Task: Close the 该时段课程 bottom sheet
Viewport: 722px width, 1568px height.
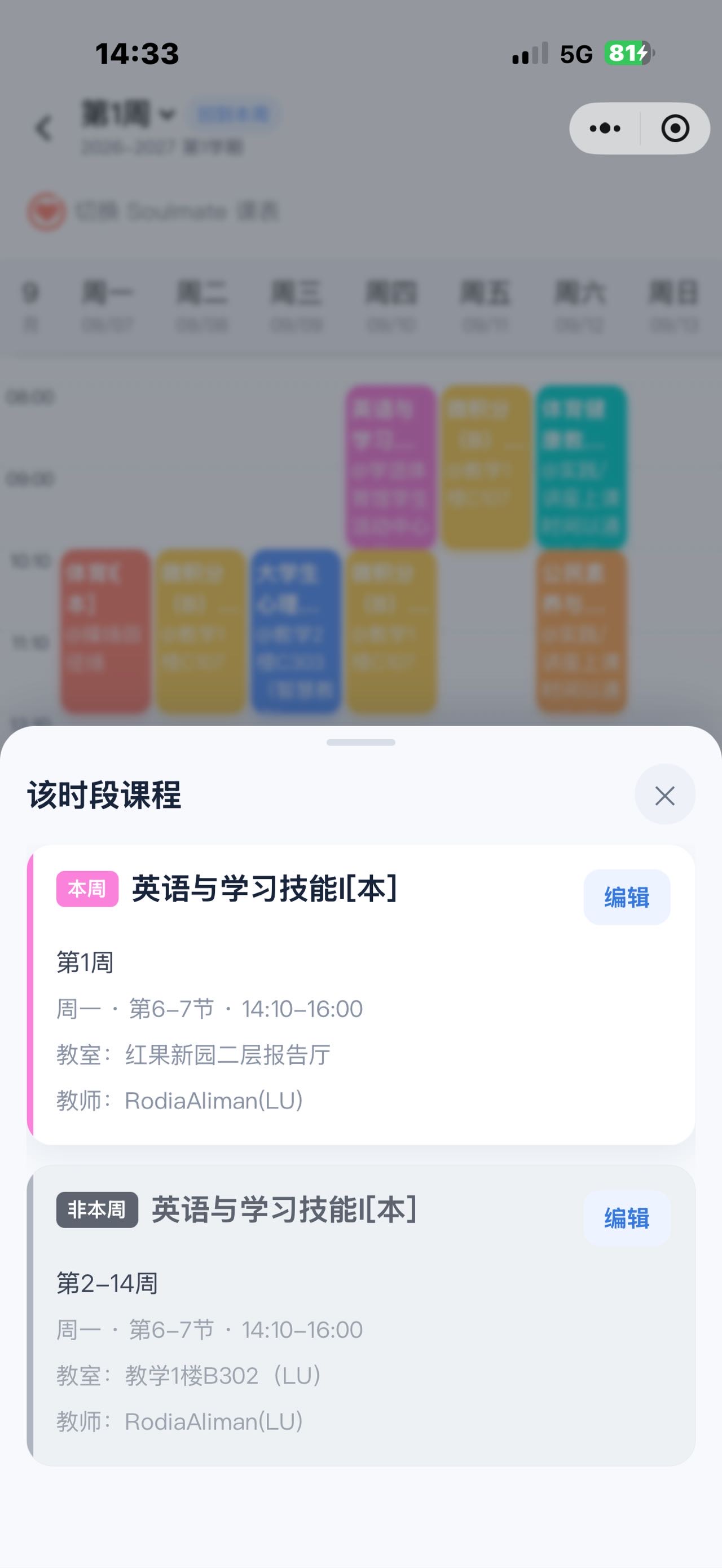Action: pyautogui.click(x=665, y=795)
